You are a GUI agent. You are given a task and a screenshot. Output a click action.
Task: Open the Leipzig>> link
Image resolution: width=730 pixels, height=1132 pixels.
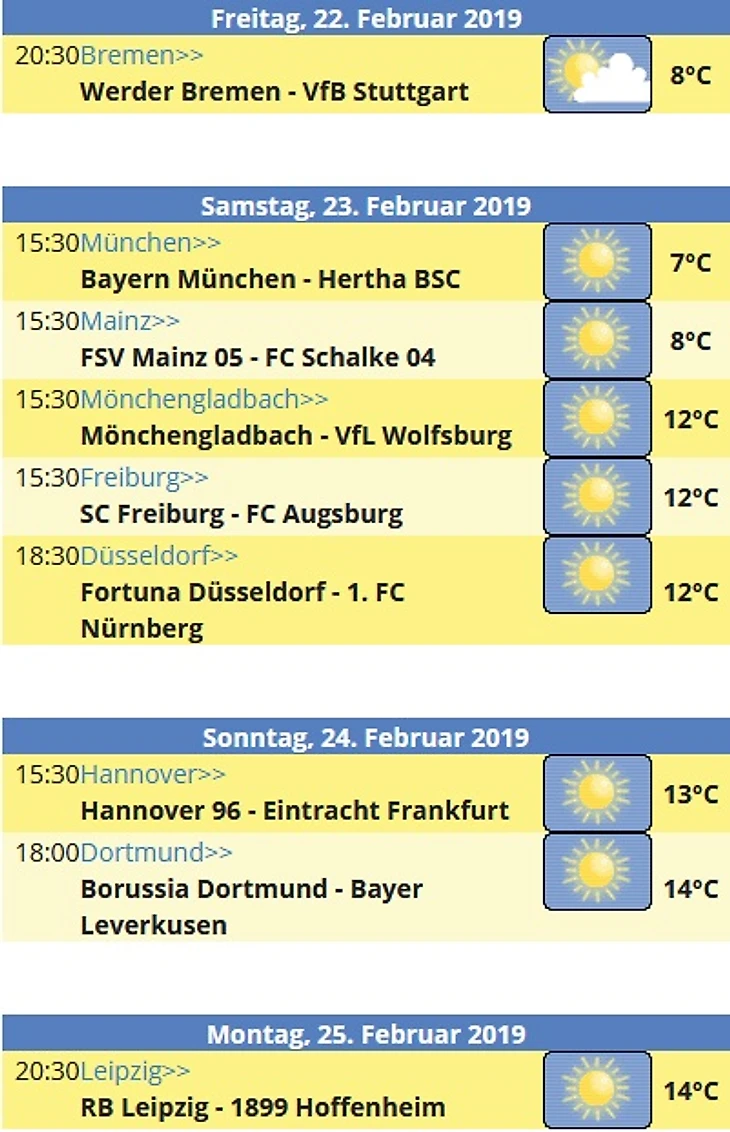134,1071
